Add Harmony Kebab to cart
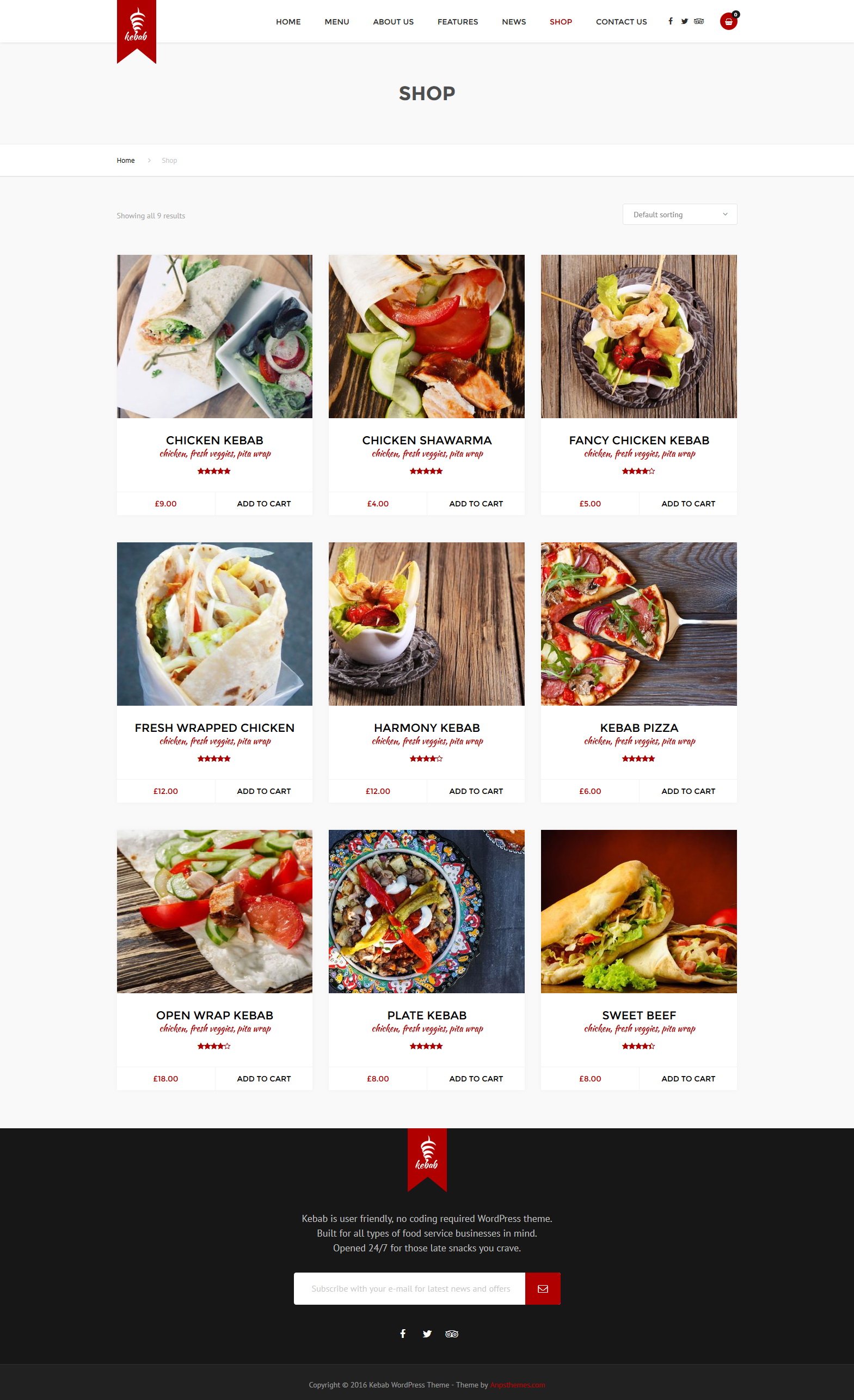This screenshot has width=854, height=1400. (x=476, y=791)
